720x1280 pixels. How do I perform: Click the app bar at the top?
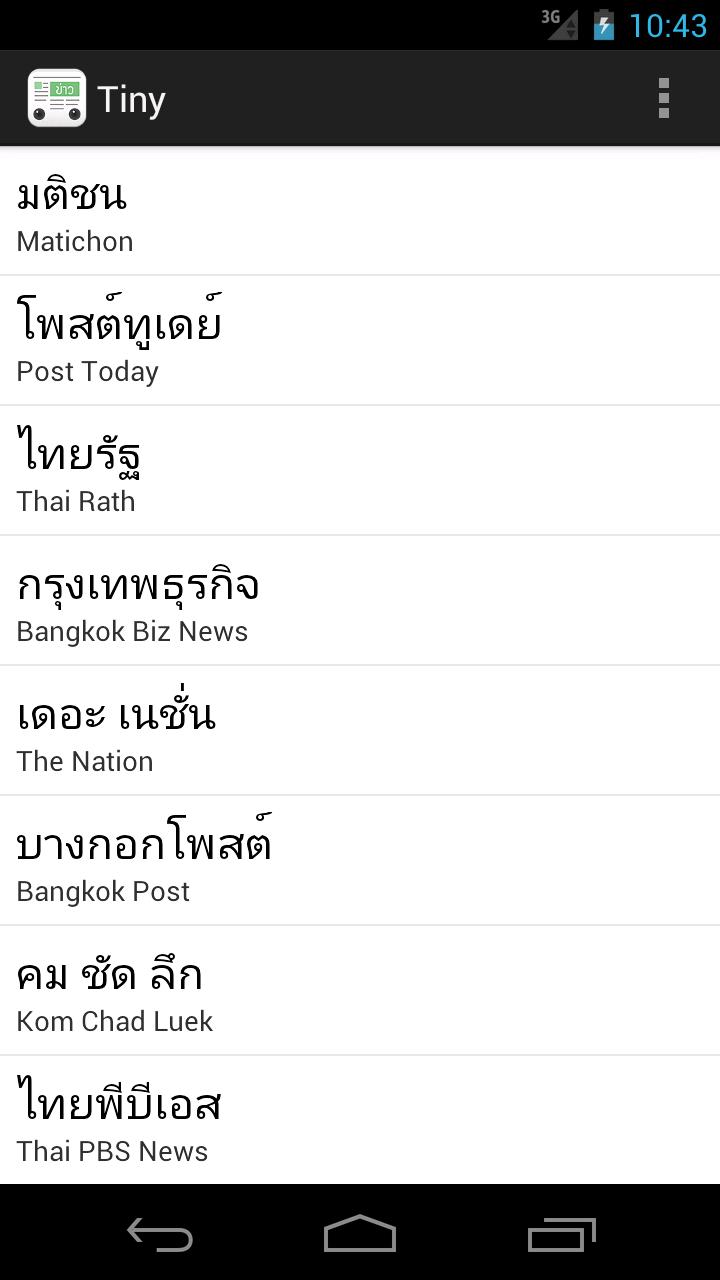click(360, 97)
